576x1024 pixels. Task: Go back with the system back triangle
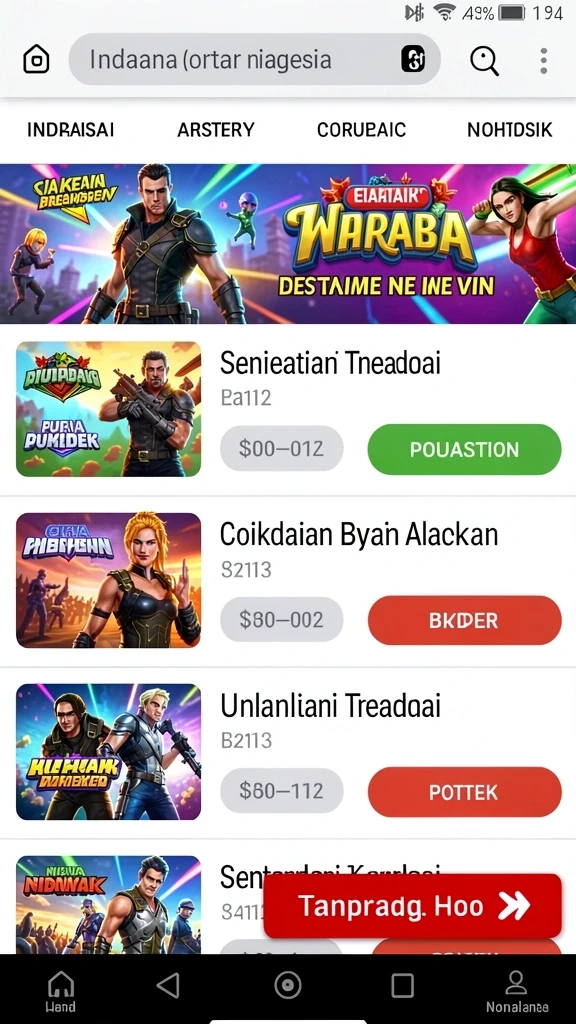click(x=168, y=985)
